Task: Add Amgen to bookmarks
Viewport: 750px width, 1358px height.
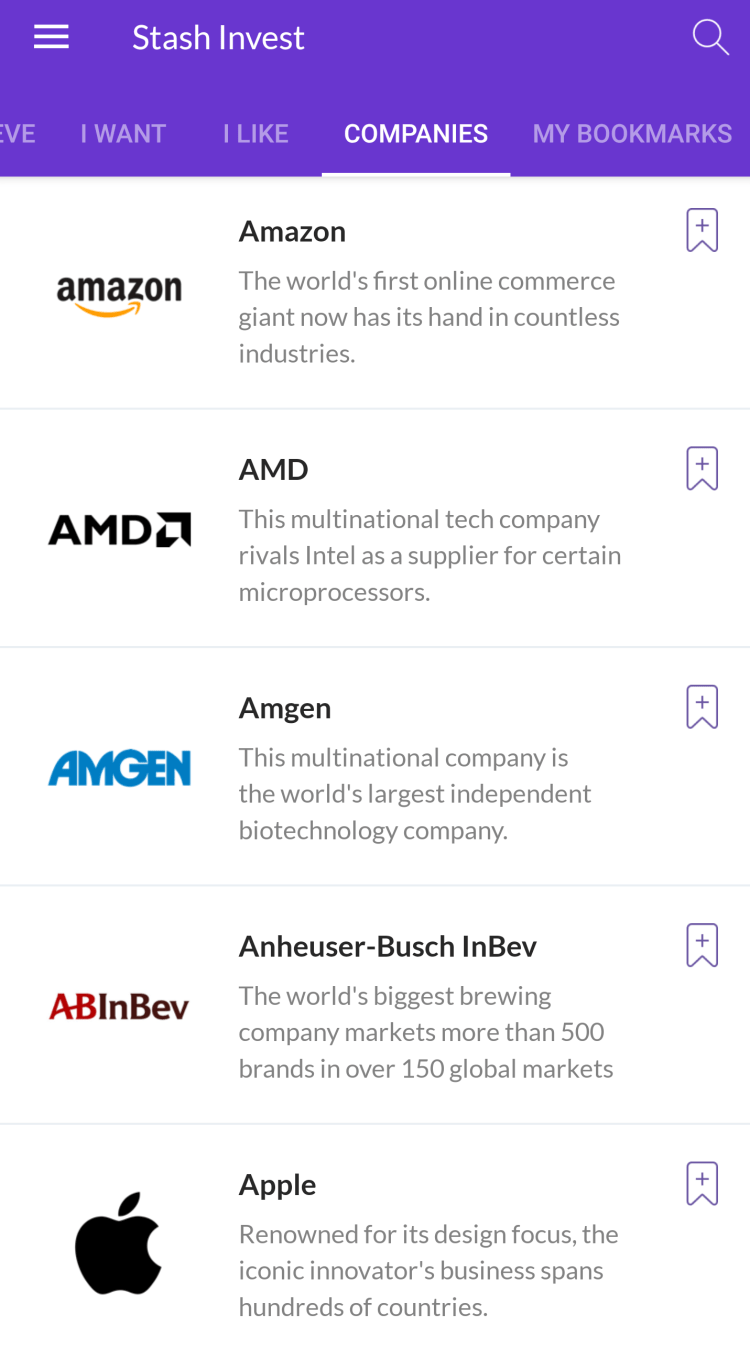Action: tap(702, 707)
